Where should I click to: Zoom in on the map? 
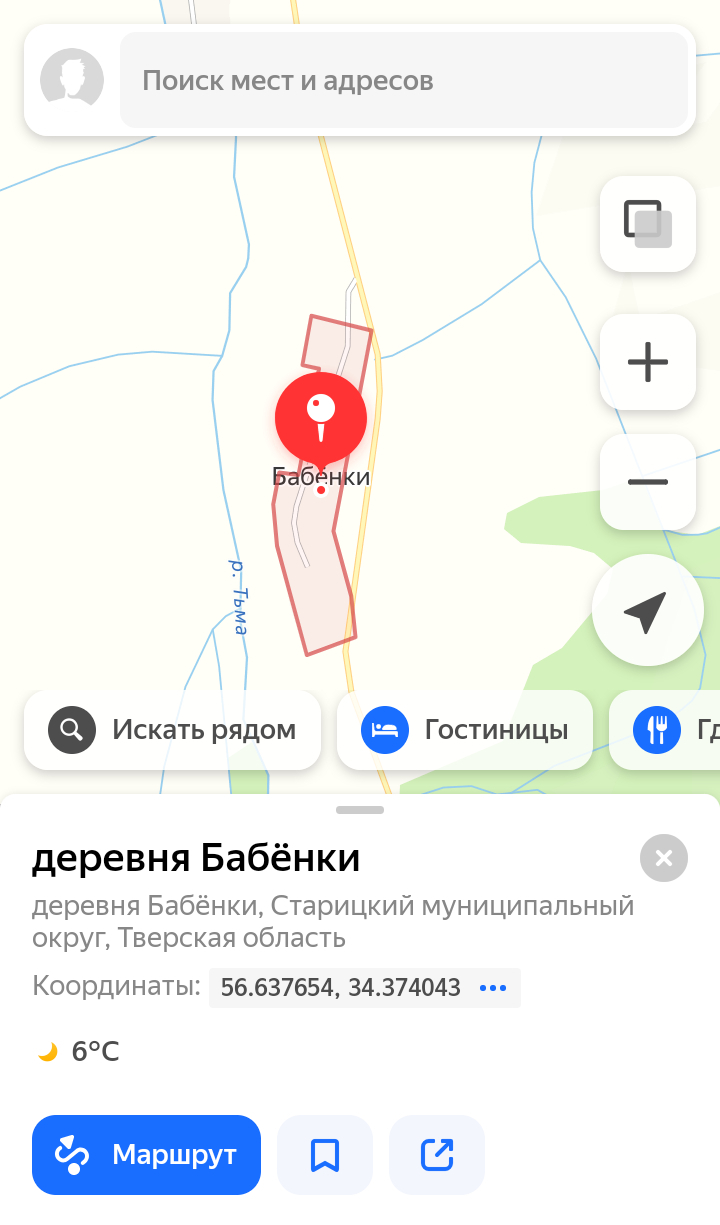click(647, 362)
